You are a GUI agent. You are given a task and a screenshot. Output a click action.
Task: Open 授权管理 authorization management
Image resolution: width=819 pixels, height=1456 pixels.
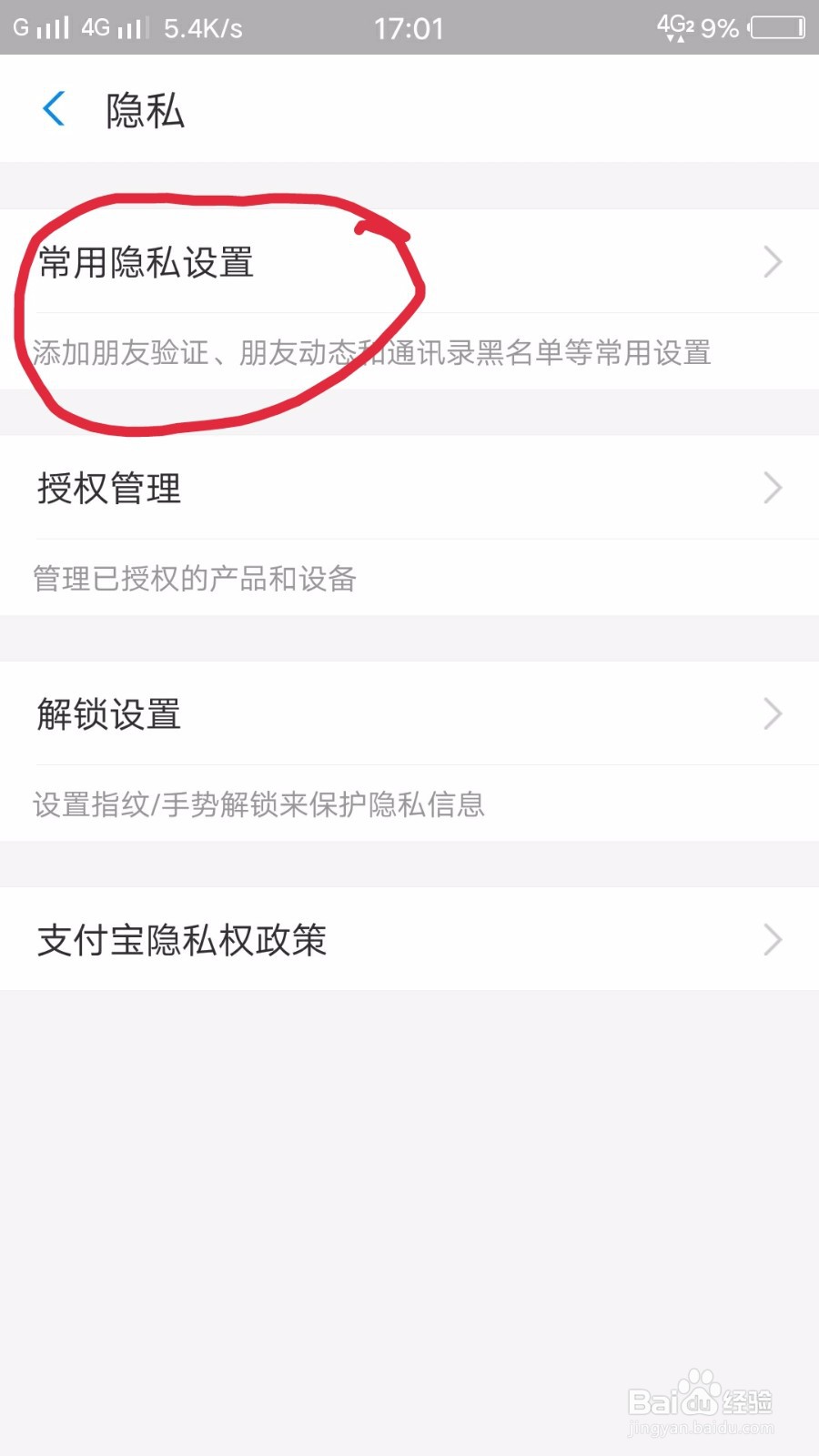(x=109, y=489)
